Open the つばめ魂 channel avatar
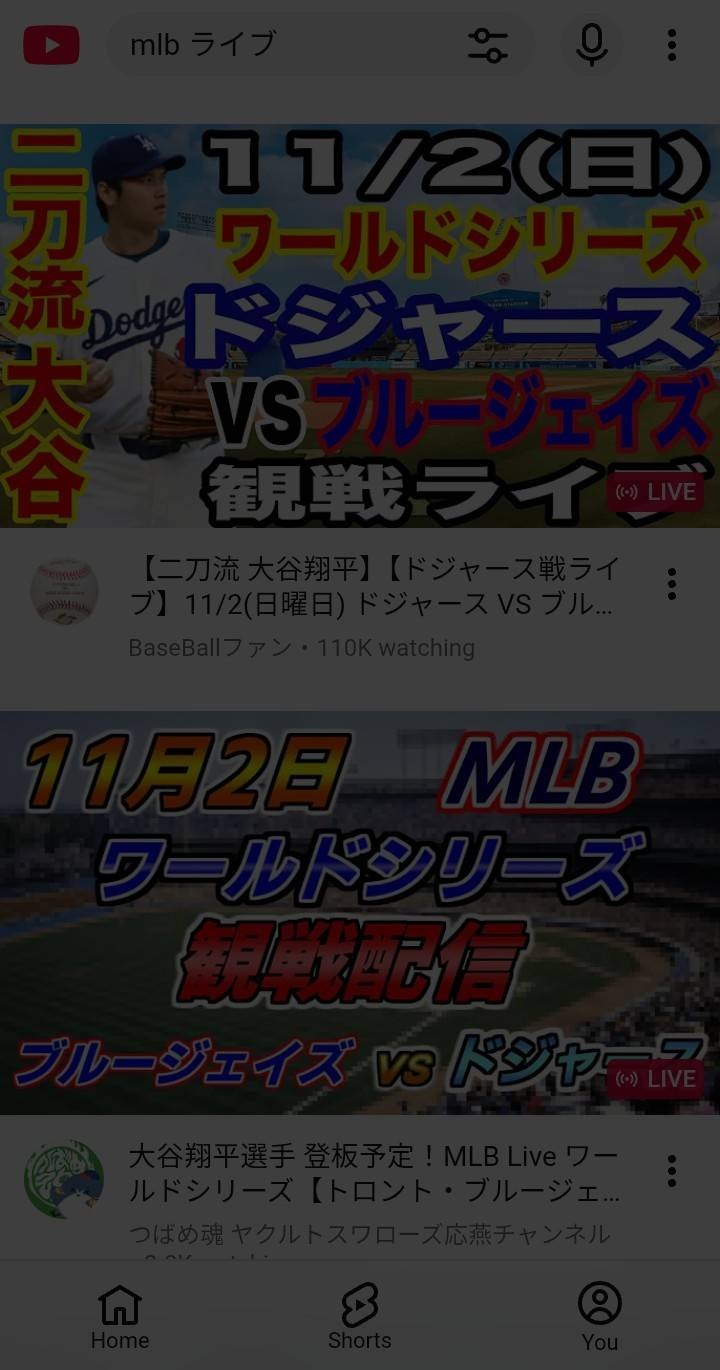 pyautogui.click(x=64, y=1179)
